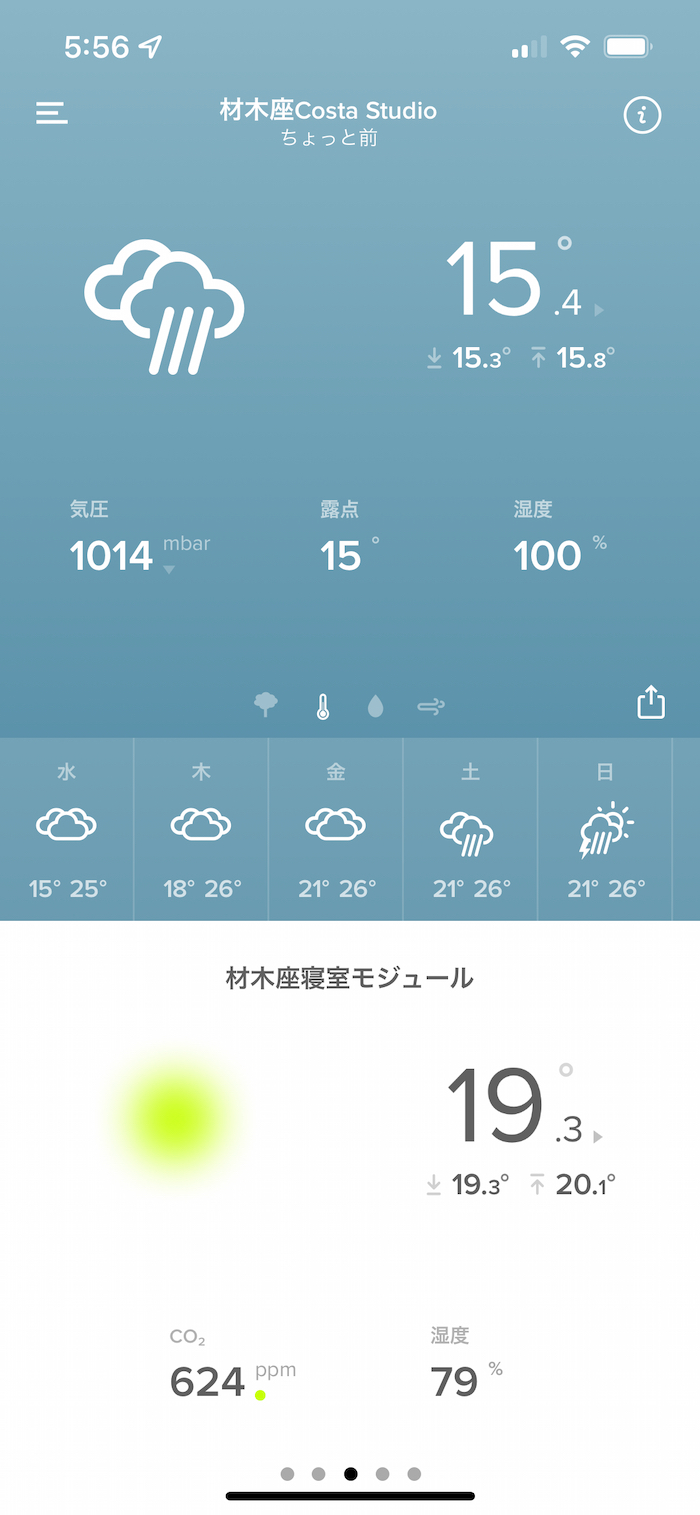The width and height of the screenshot is (700, 1515).
Task: Switch to the raindrop rain view
Action: click(x=375, y=707)
